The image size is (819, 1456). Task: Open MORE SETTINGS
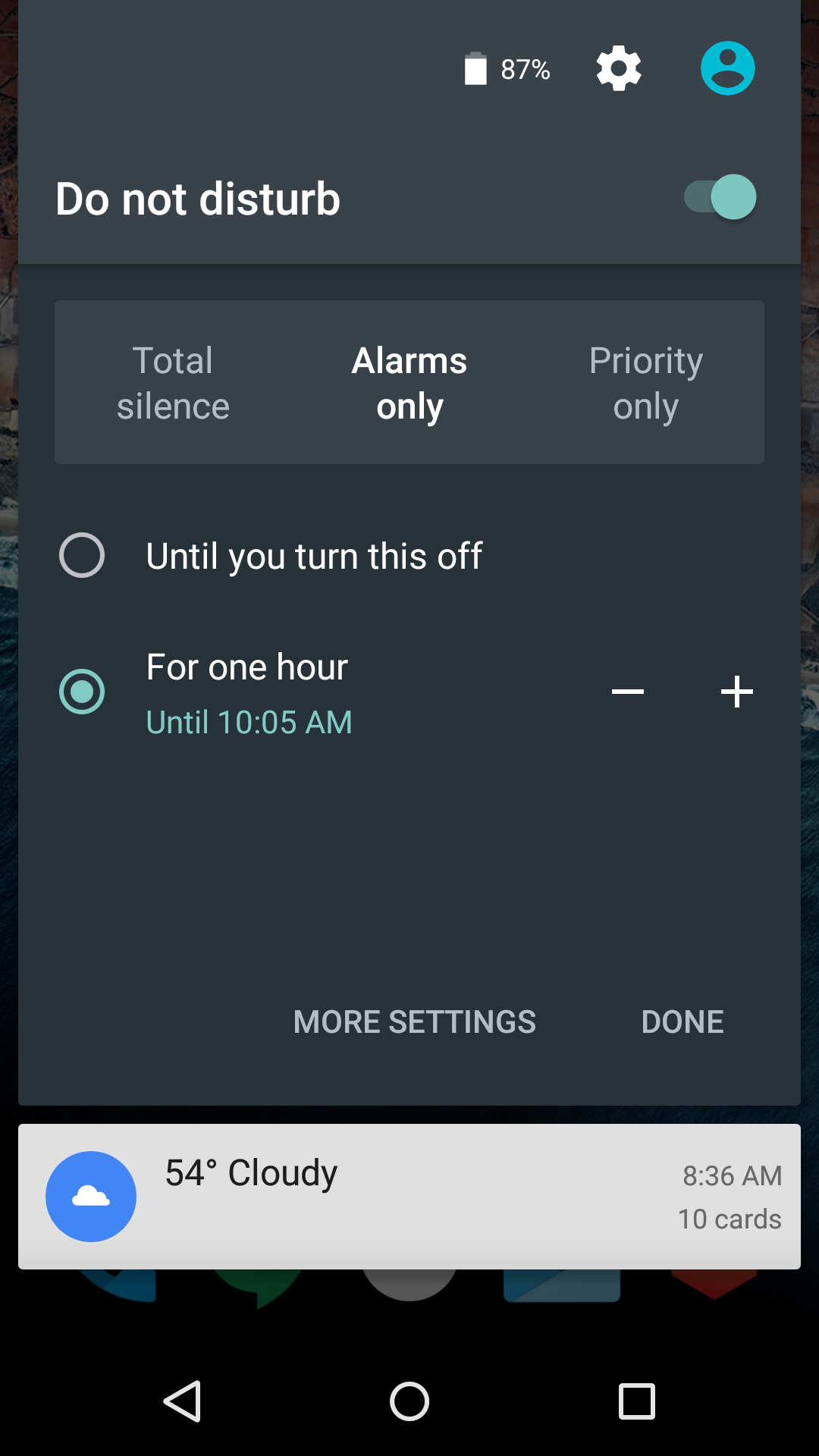(414, 1021)
